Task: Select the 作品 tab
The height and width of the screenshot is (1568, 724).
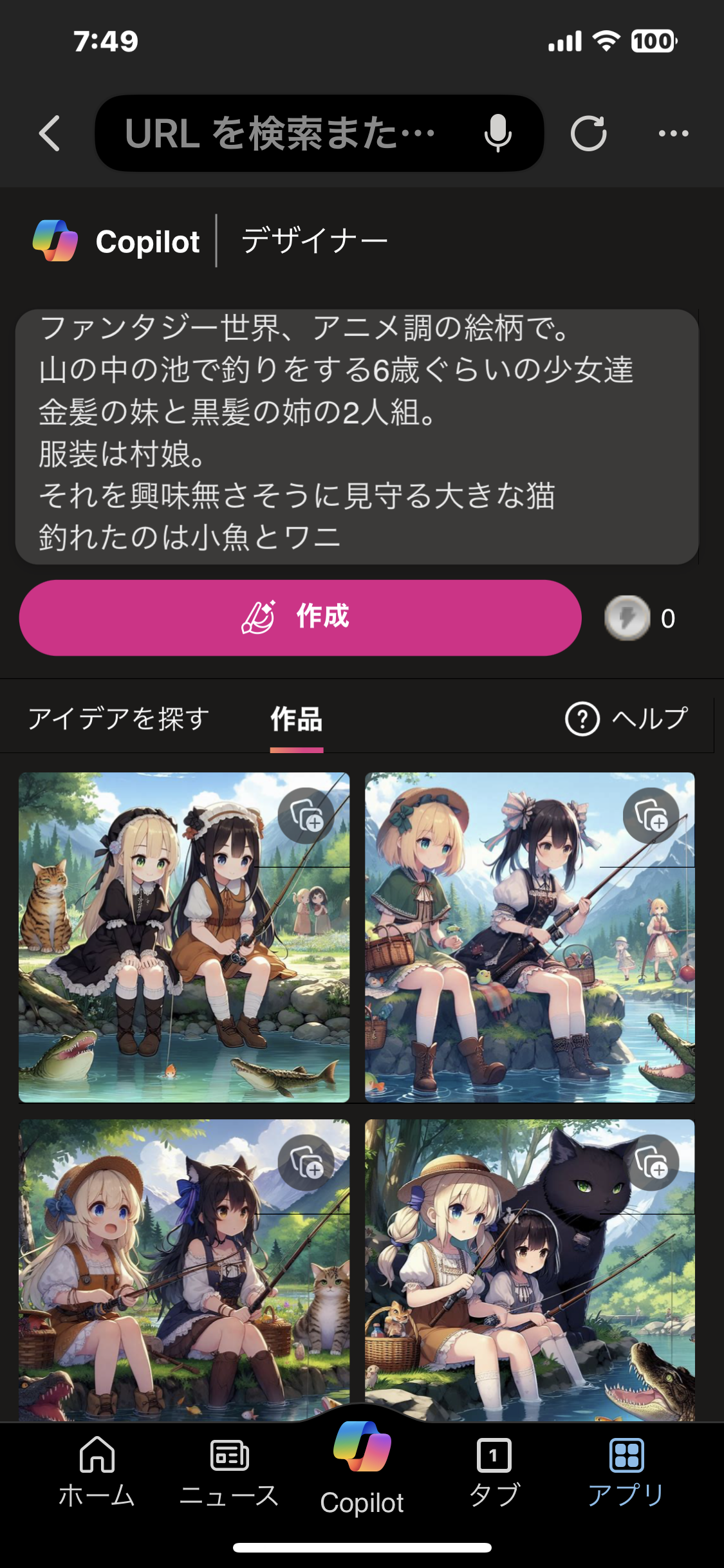Action: tap(296, 718)
